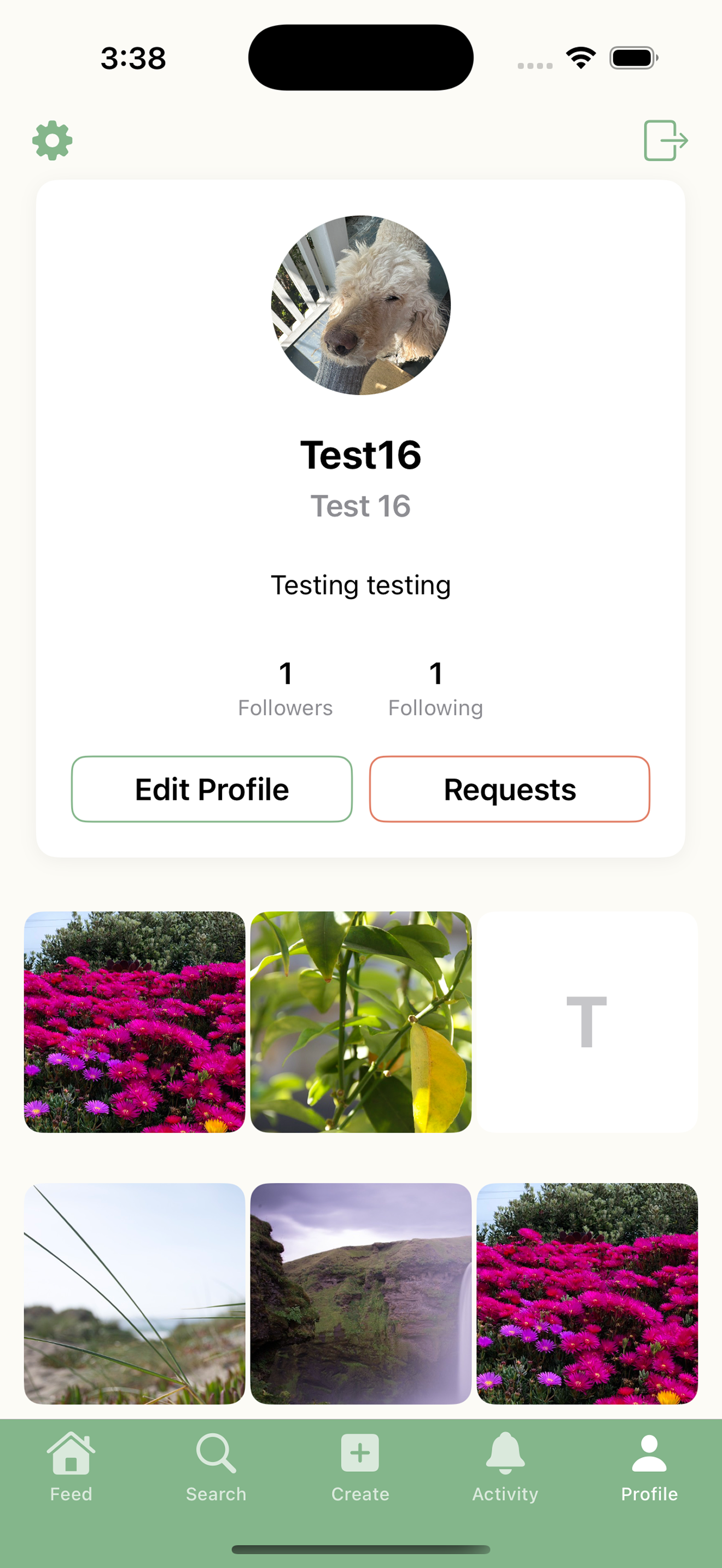Go to the Search tab
Screen dimensions: 722x1568
tap(216, 1467)
